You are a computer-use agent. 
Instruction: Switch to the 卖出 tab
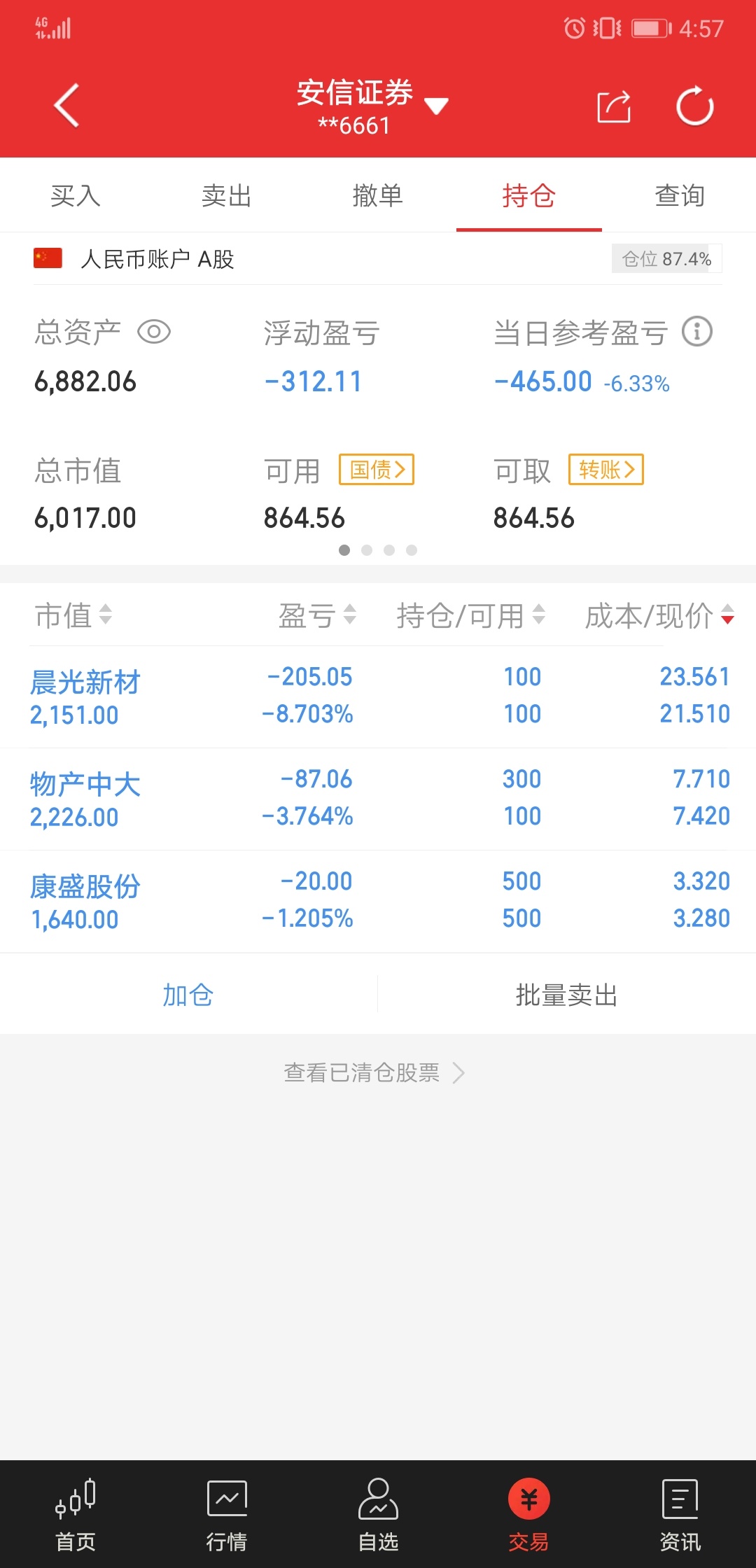tap(227, 195)
